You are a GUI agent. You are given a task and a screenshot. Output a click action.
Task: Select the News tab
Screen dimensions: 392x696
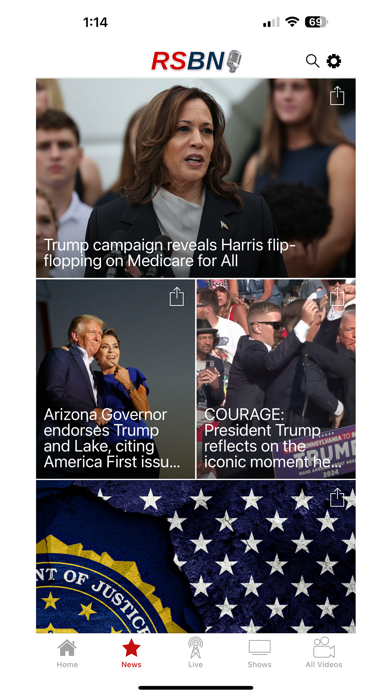click(131, 652)
